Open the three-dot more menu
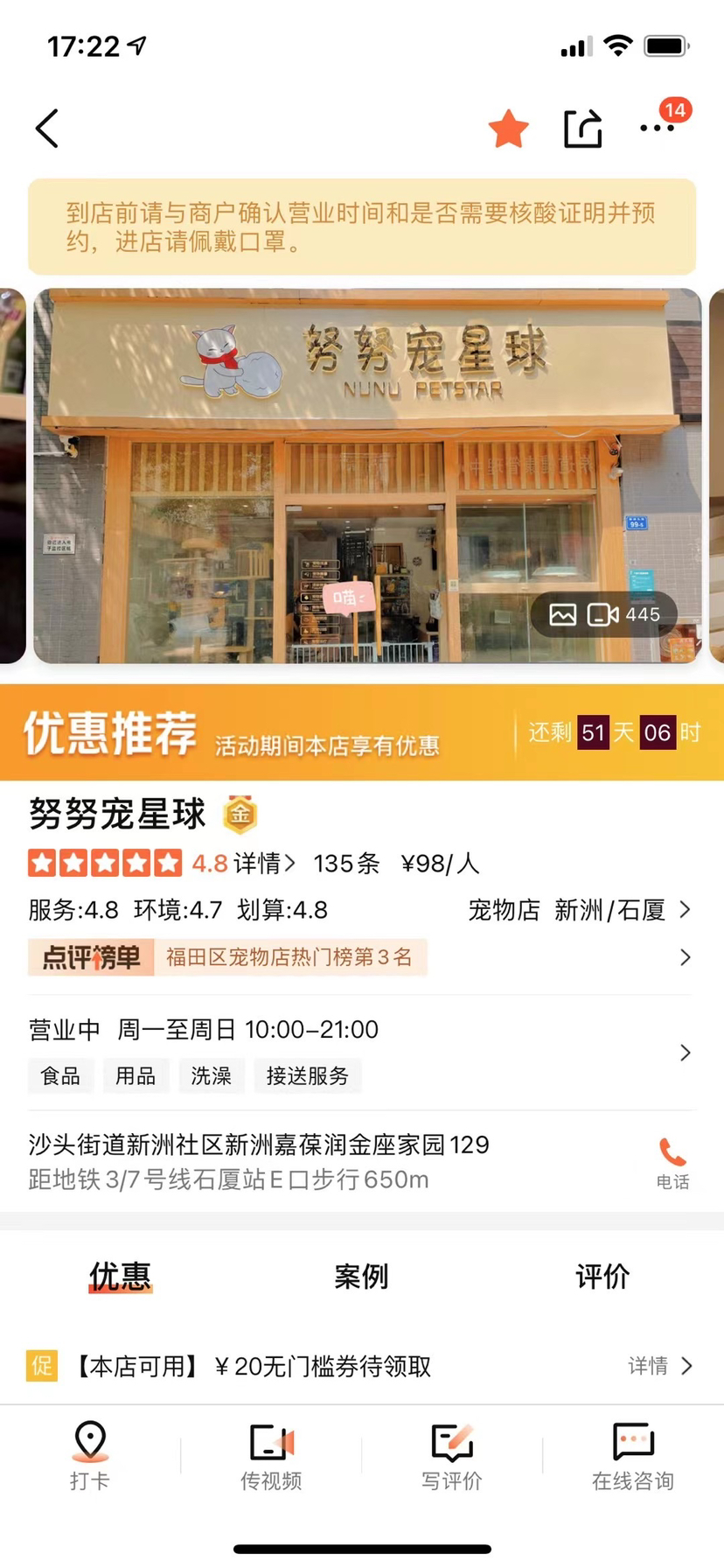This screenshot has width=724, height=1568. (x=657, y=129)
